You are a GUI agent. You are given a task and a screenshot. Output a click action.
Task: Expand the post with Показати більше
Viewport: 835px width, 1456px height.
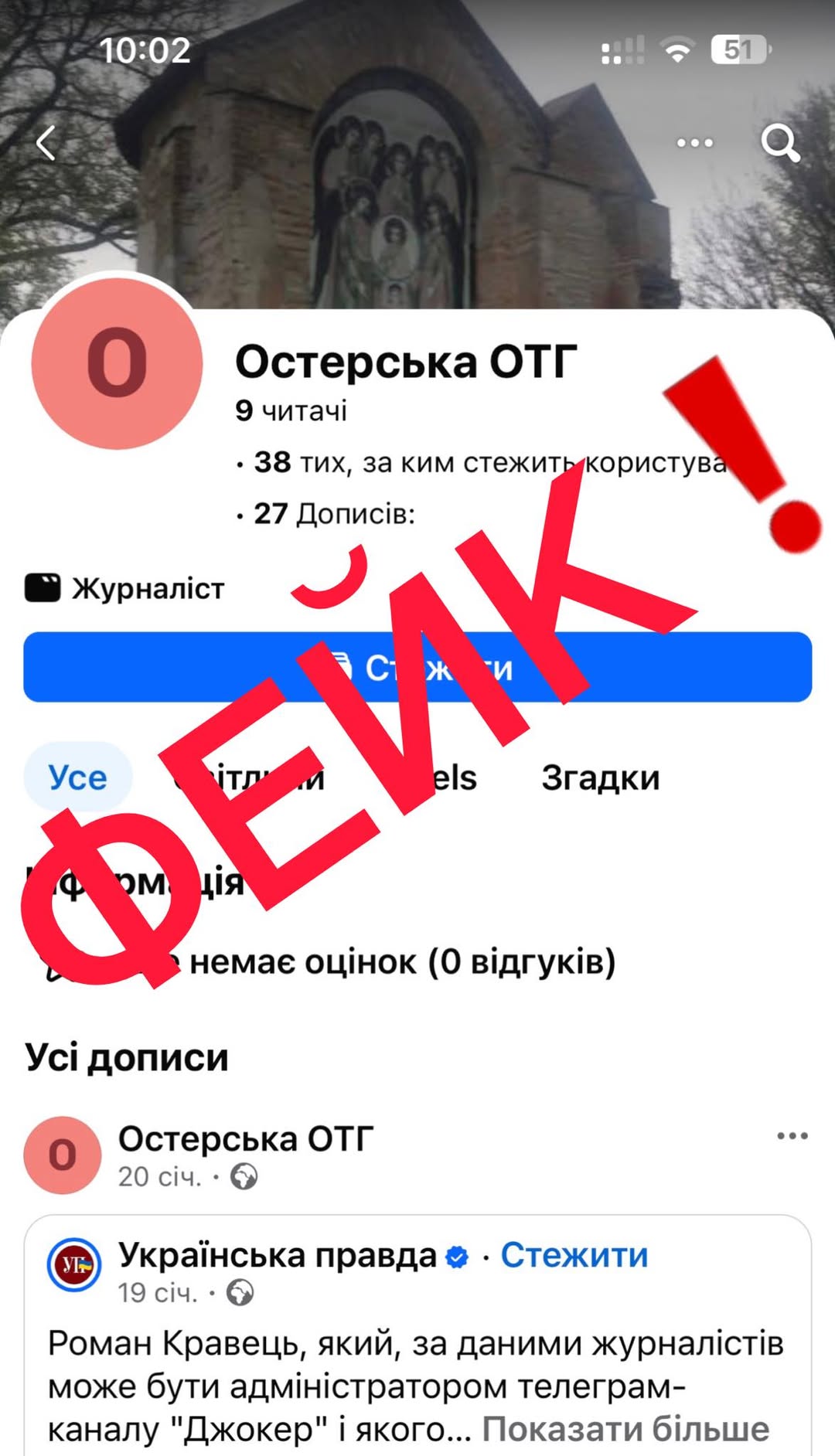tap(625, 1430)
